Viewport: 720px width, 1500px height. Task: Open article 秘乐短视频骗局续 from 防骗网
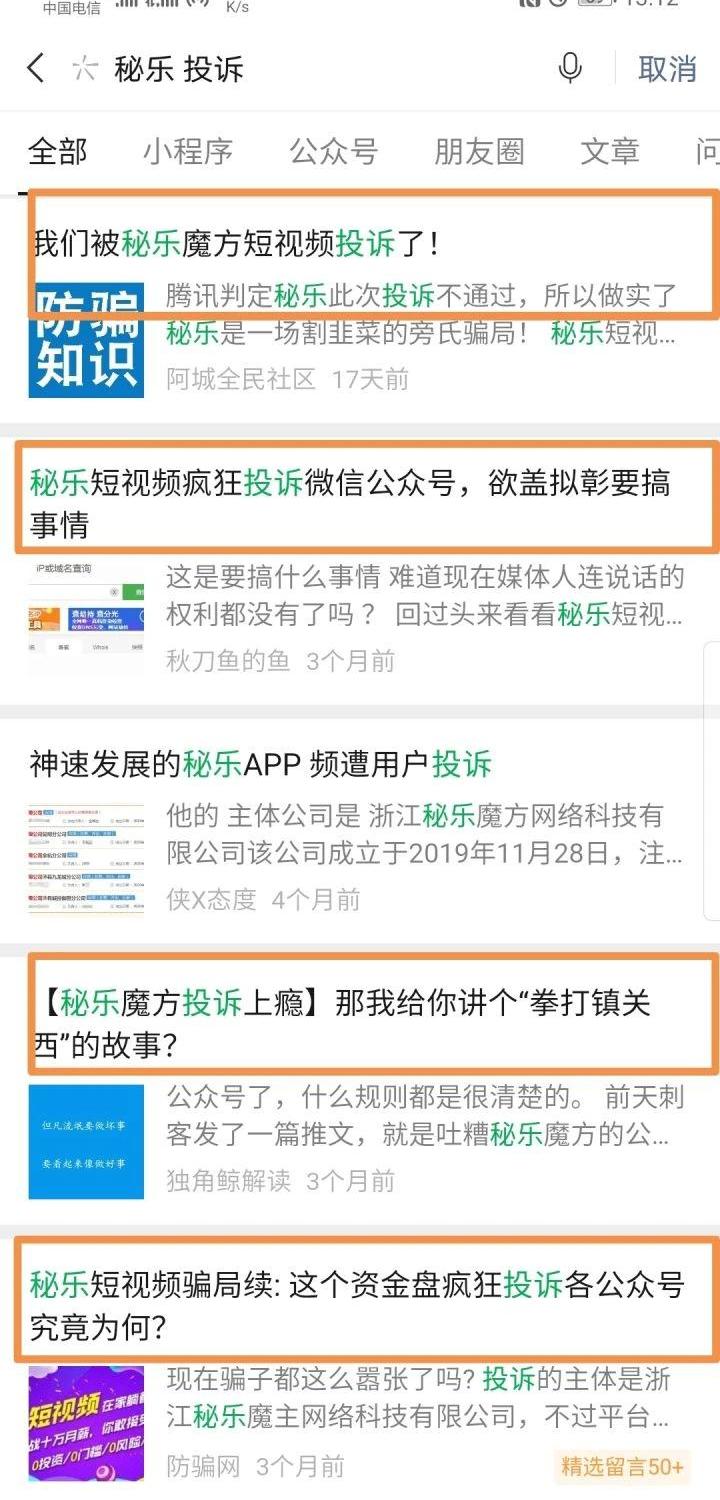pyautogui.click(x=356, y=1305)
